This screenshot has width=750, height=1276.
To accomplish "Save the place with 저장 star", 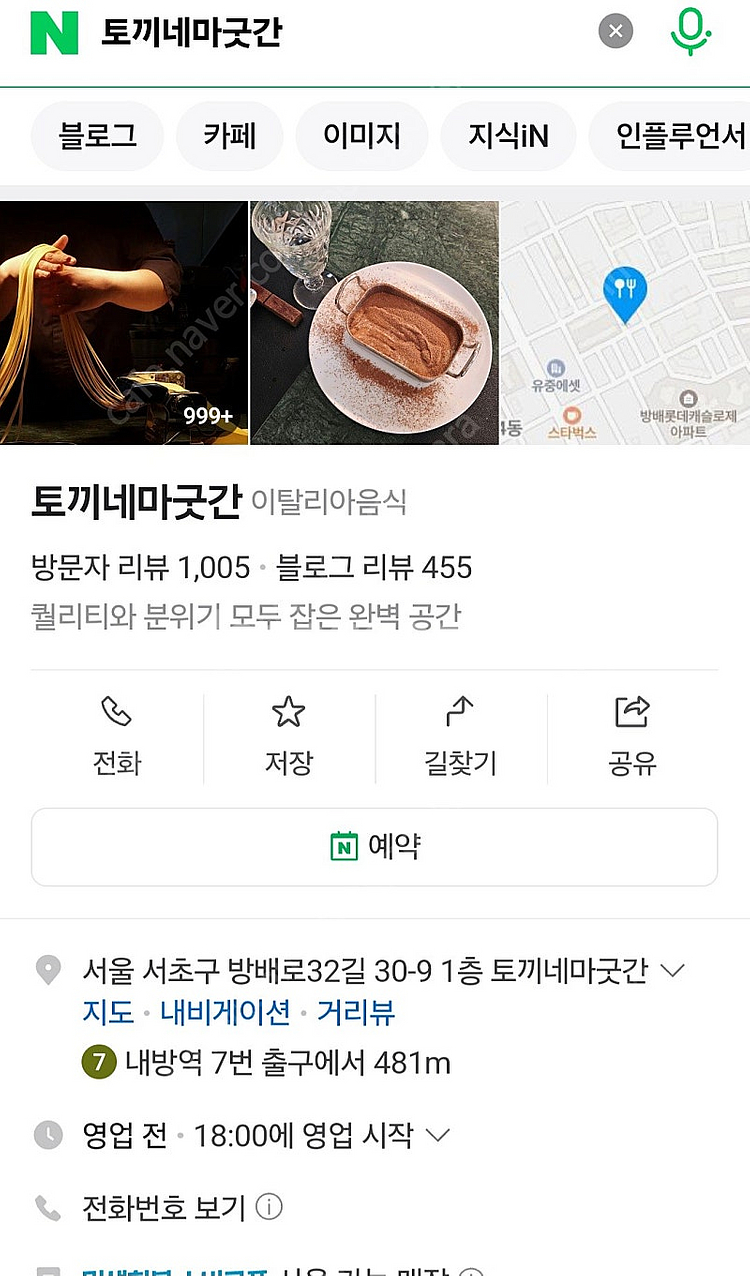I will pos(288,738).
